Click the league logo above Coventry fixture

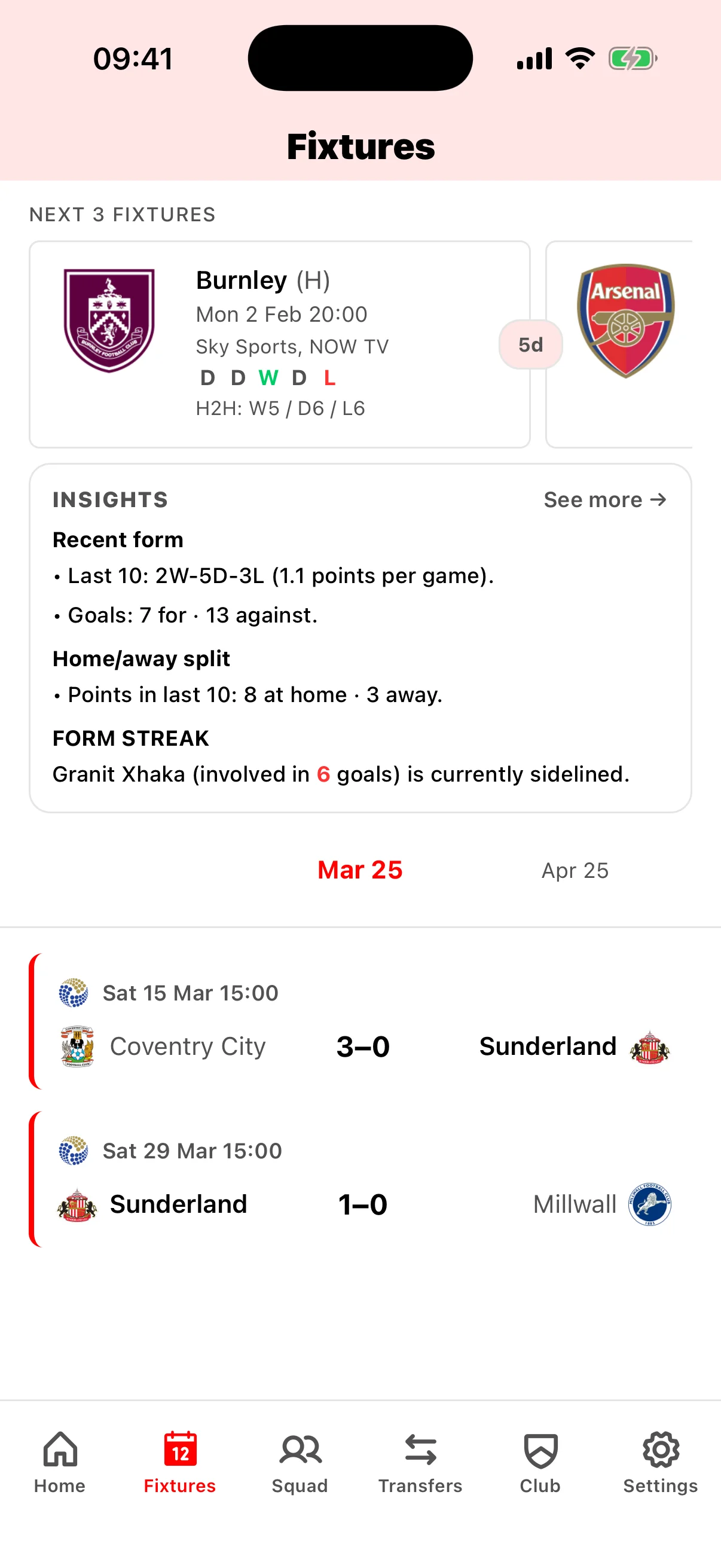coord(72,992)
